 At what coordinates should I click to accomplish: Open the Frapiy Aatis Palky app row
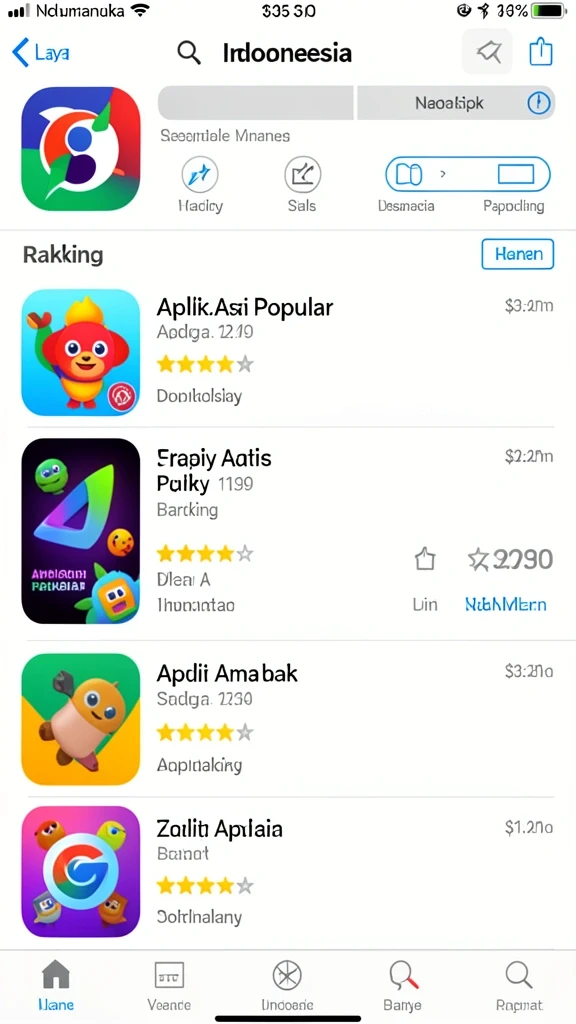click(x=288, y=531)
